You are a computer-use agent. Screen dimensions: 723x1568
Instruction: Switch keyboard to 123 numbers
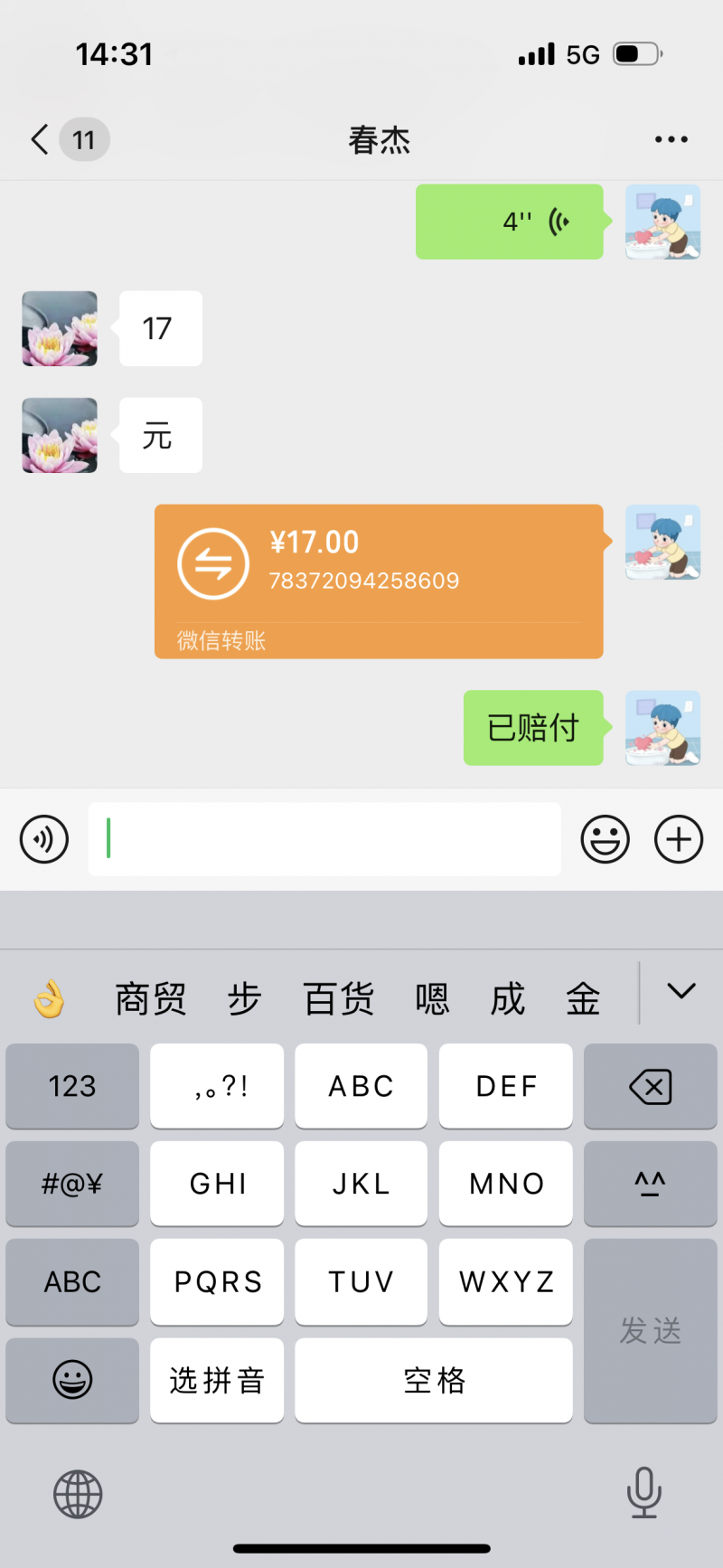pyautogui.click(x=72, y=1086)
